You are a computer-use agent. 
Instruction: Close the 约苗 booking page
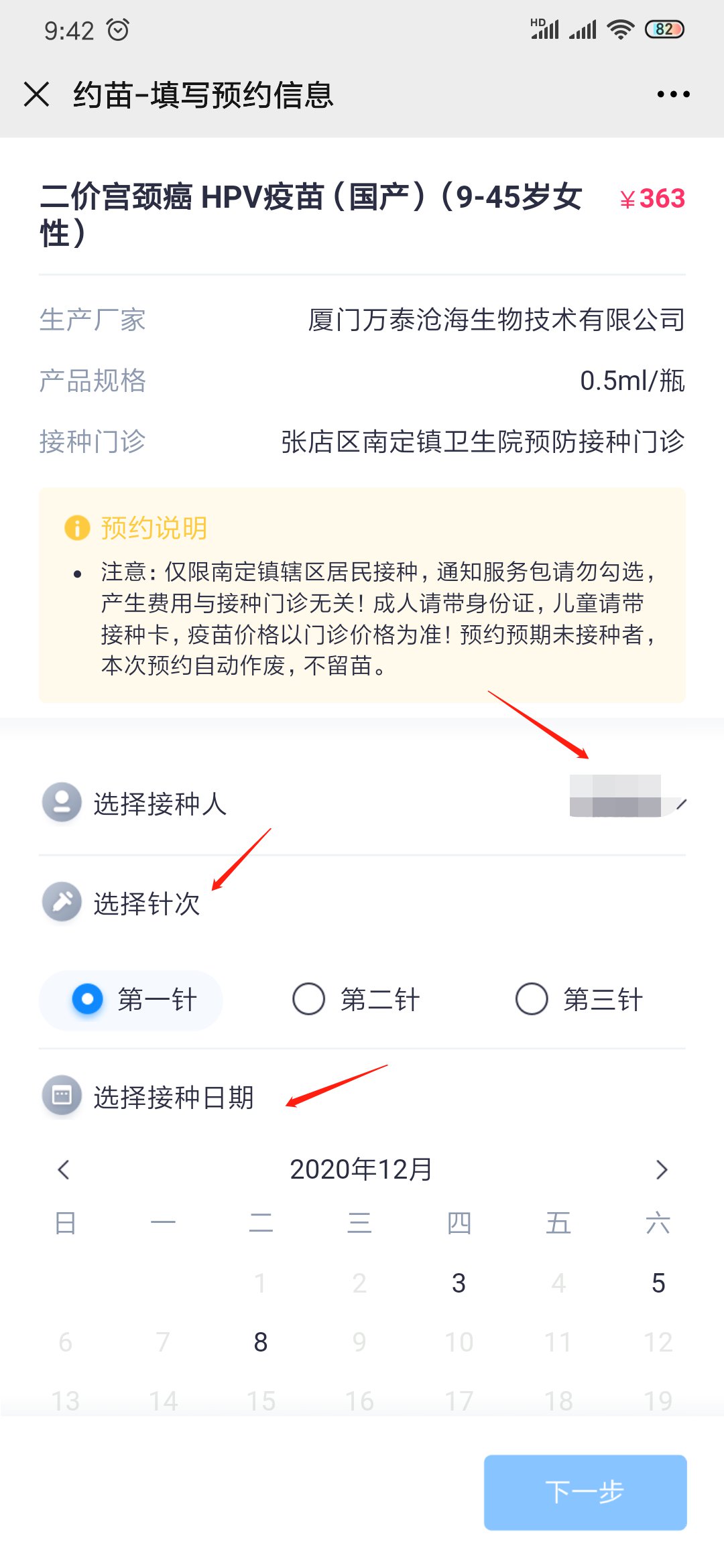click(x=37, y=94)
